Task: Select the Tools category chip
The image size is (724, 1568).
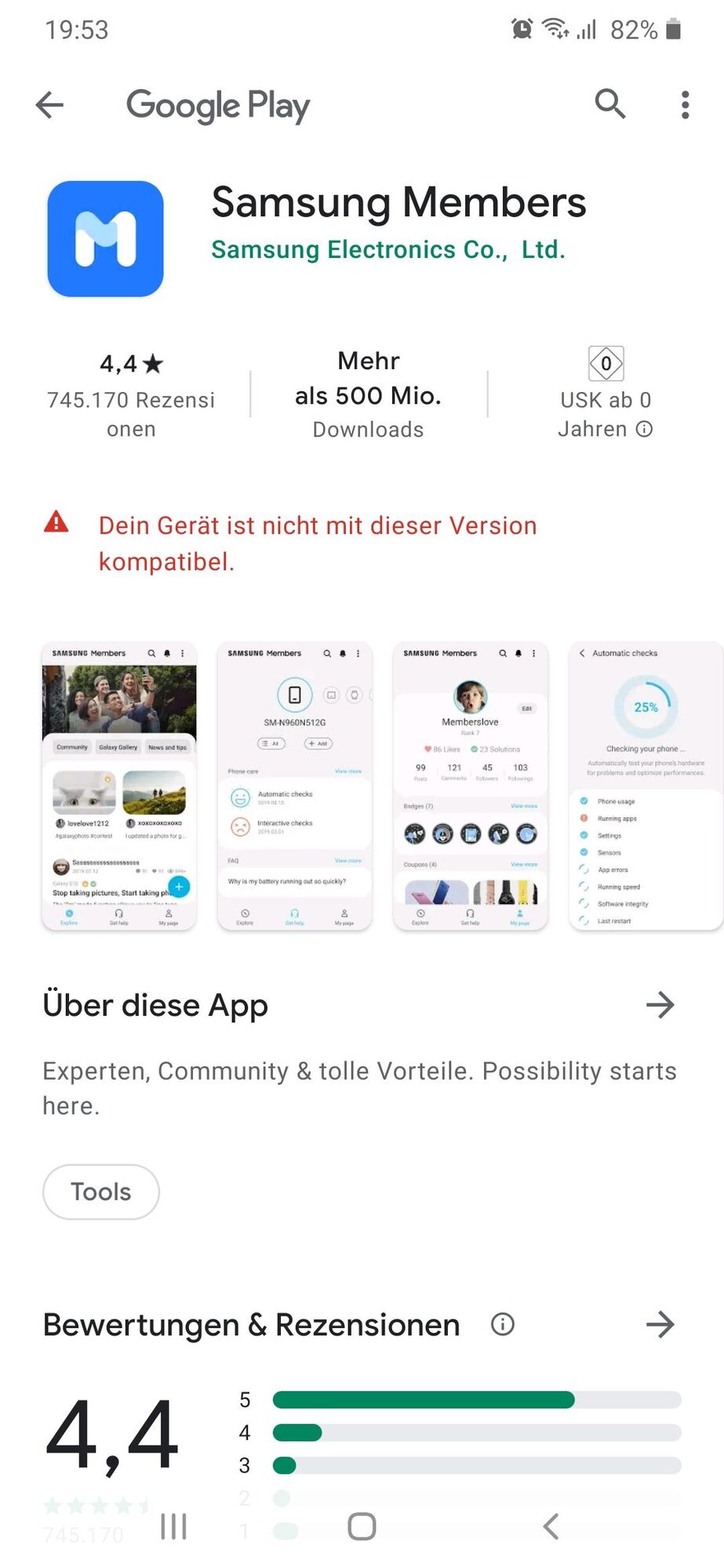Action: 101,1192
